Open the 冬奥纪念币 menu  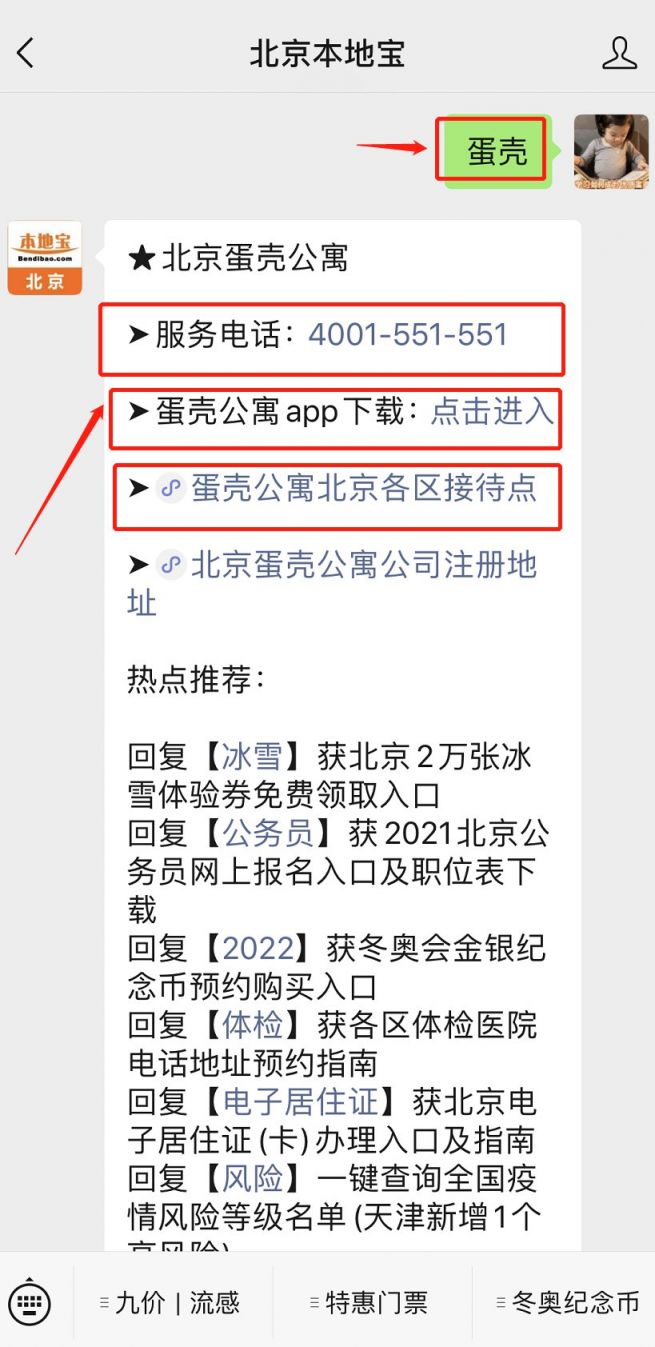pyautogui.click(x=568, y=1303)
